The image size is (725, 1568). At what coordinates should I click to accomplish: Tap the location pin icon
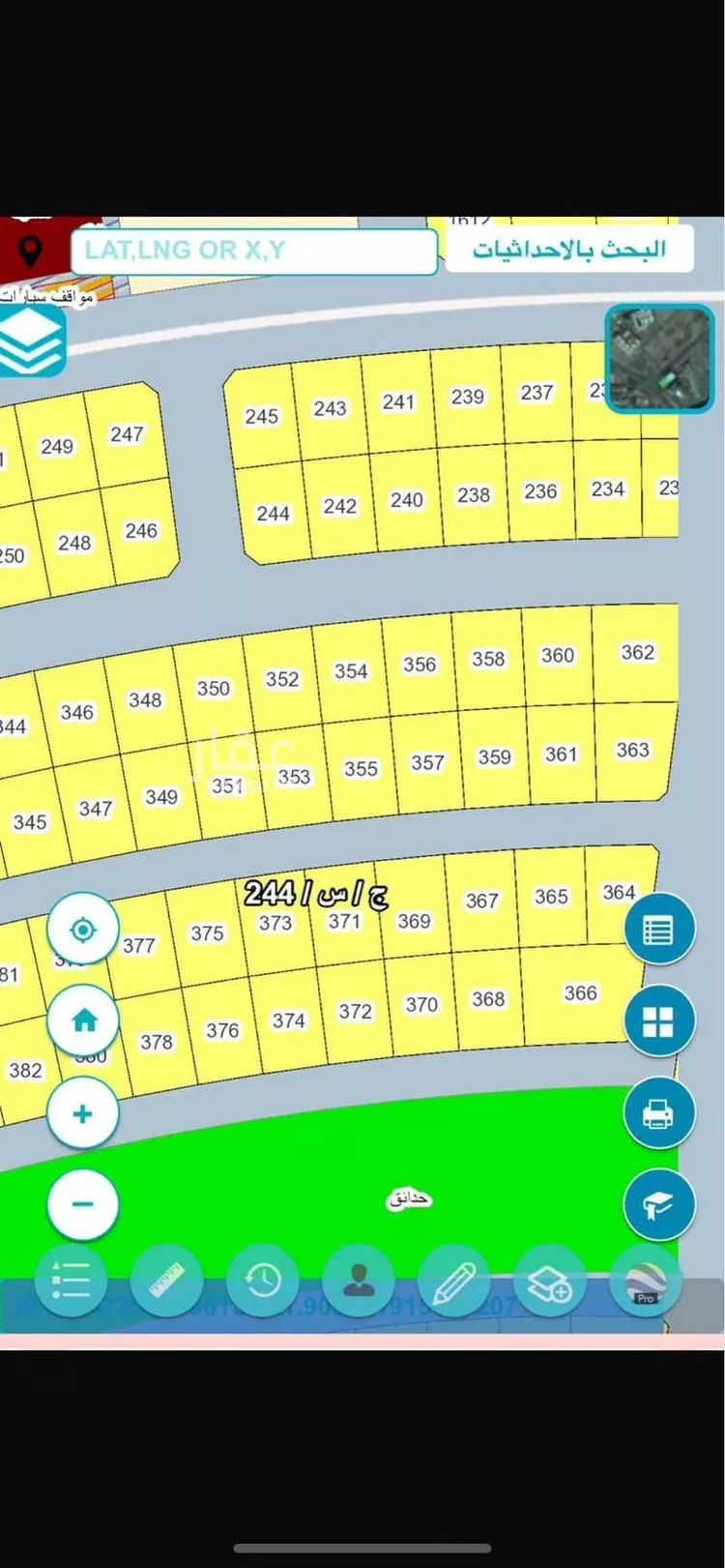(x=31, y=251)
